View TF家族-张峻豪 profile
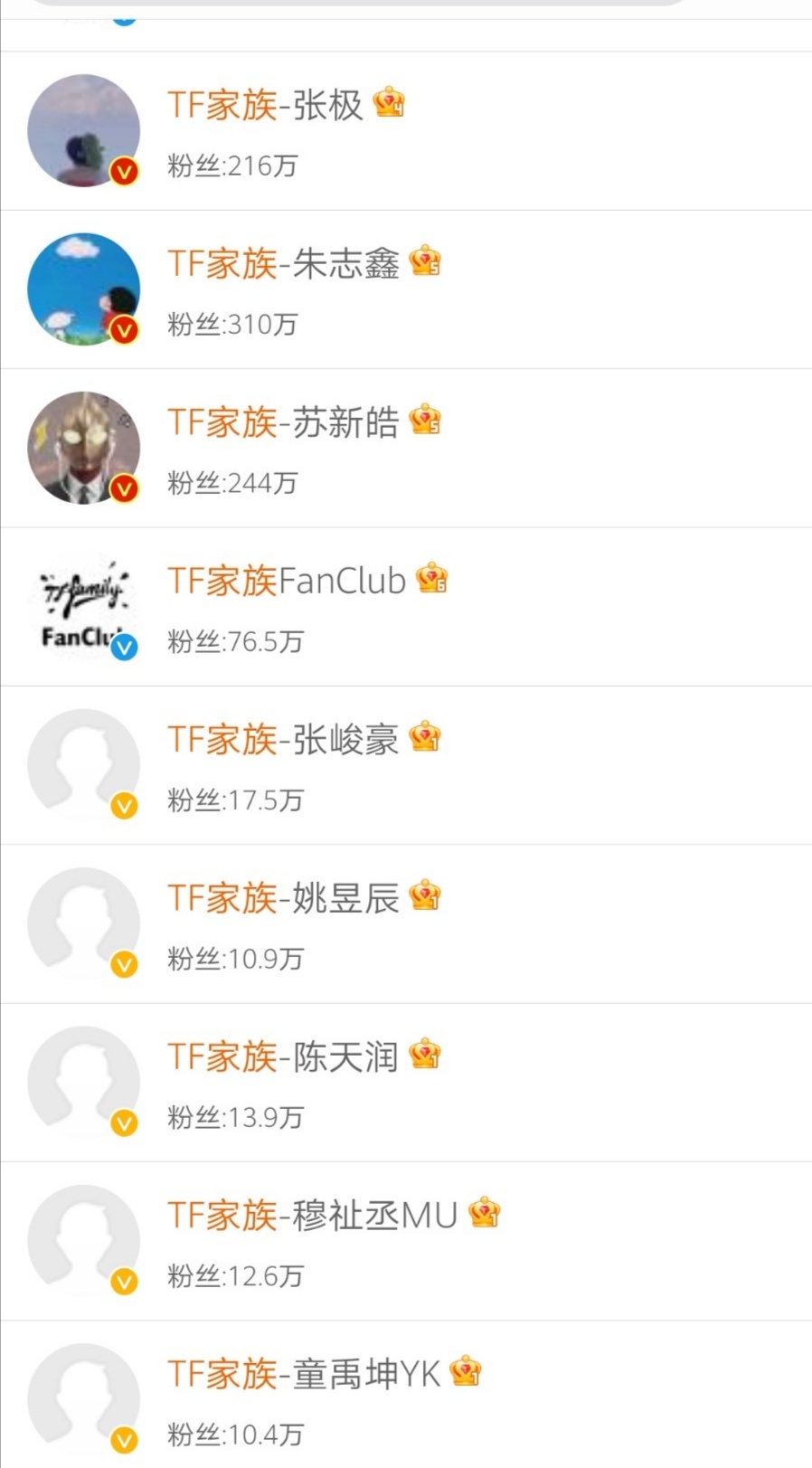Viewport: 812px width, 1468px height. pos(406,765)
